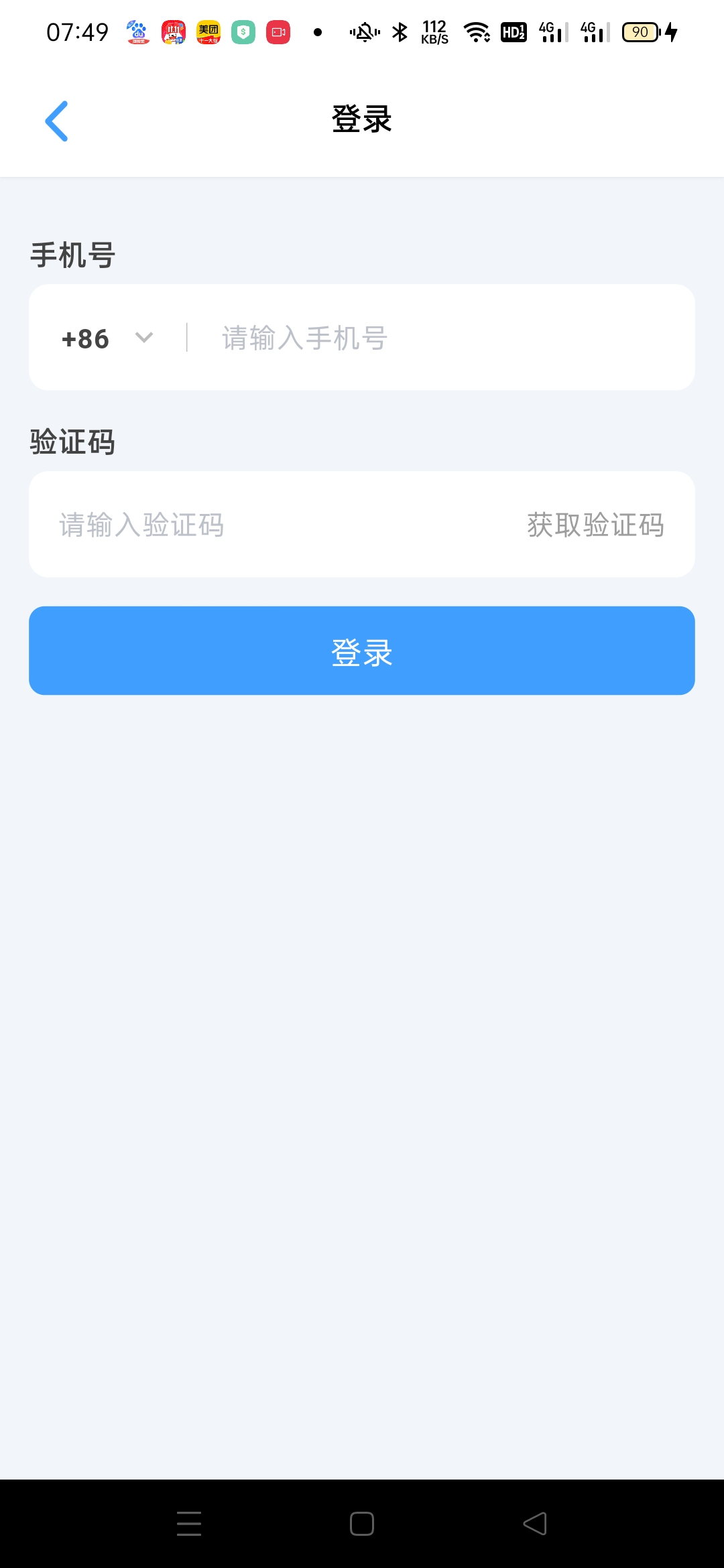Tap 获取验证码 to request a code
724x1568 pixels.
[x=595, y=525]
